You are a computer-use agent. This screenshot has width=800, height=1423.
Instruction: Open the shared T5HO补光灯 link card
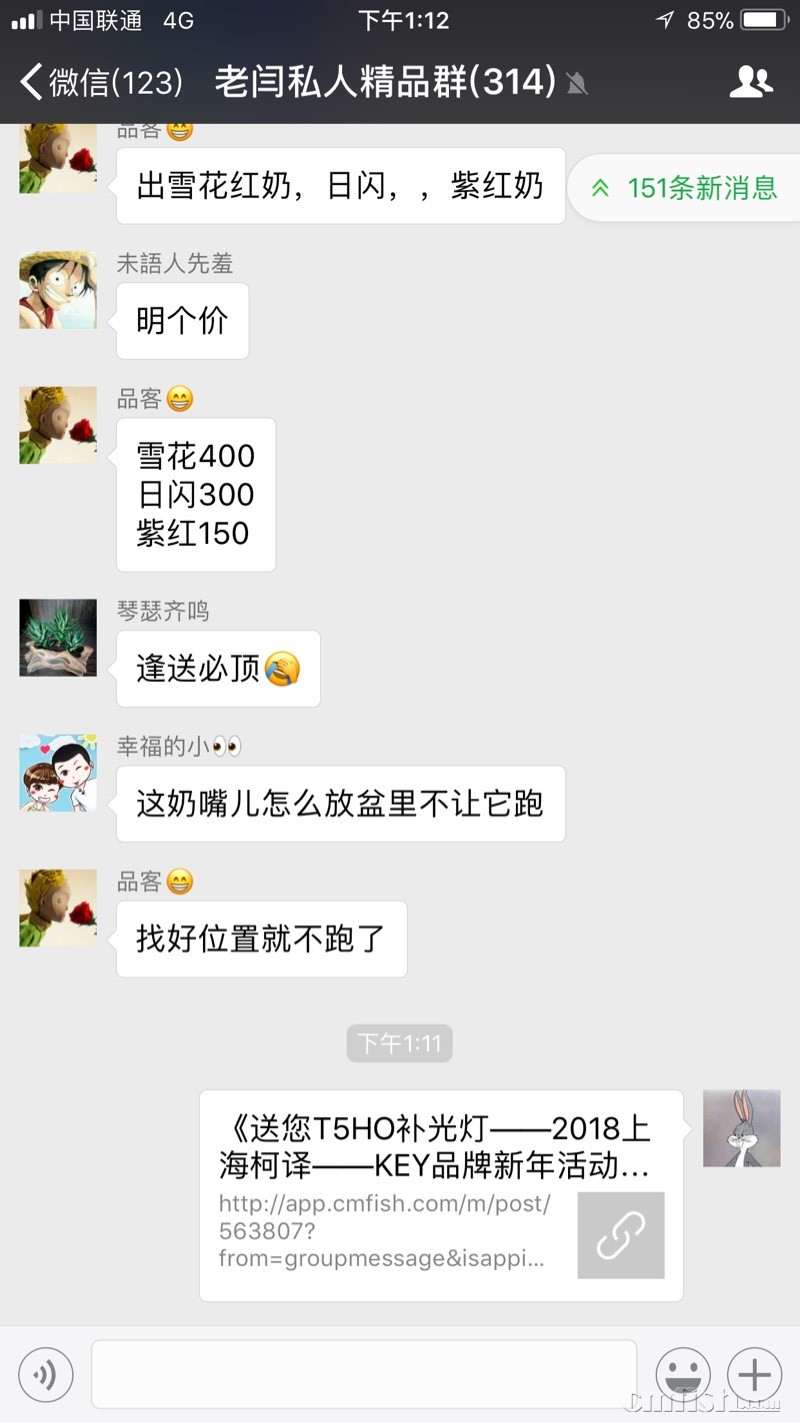440,1195
